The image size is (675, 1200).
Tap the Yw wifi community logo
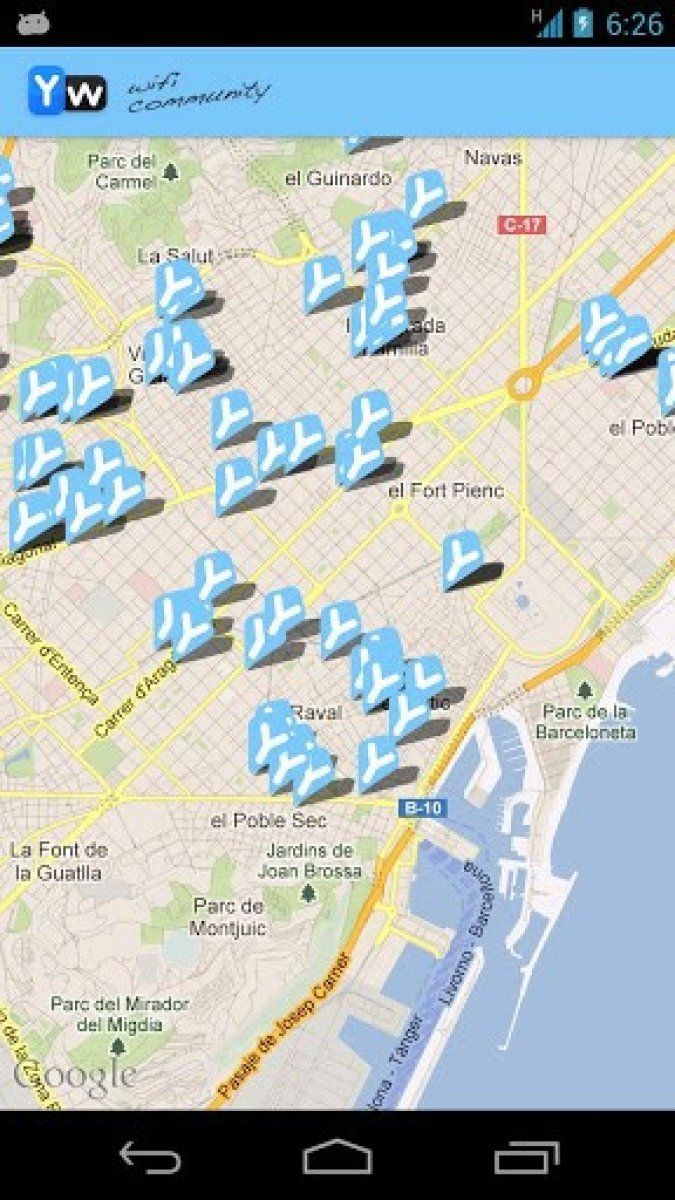[68, 92]
